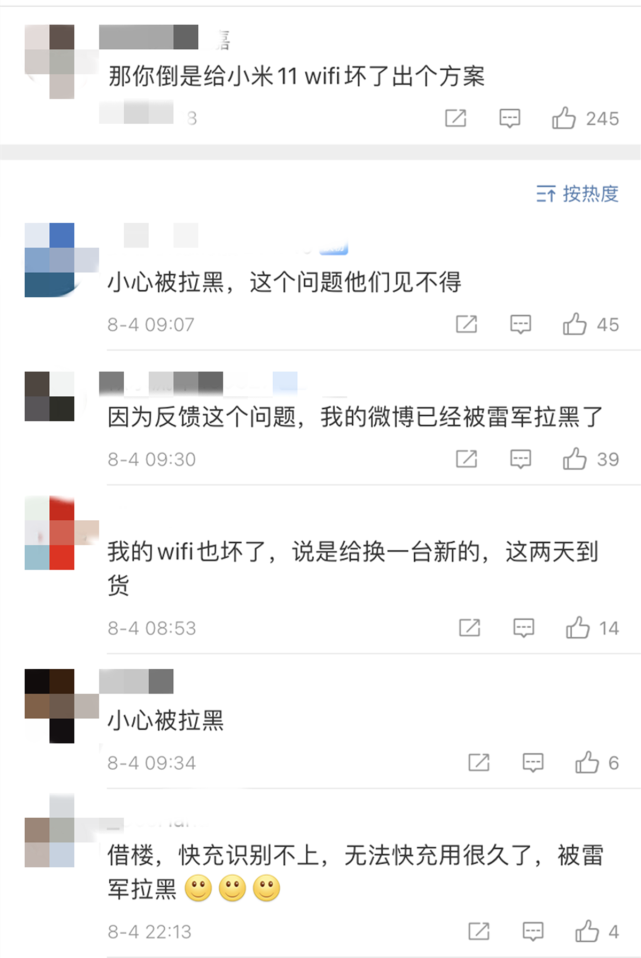
Task: Share the comment posted at 8-4 09:34
Action: [x=479, y=763]
